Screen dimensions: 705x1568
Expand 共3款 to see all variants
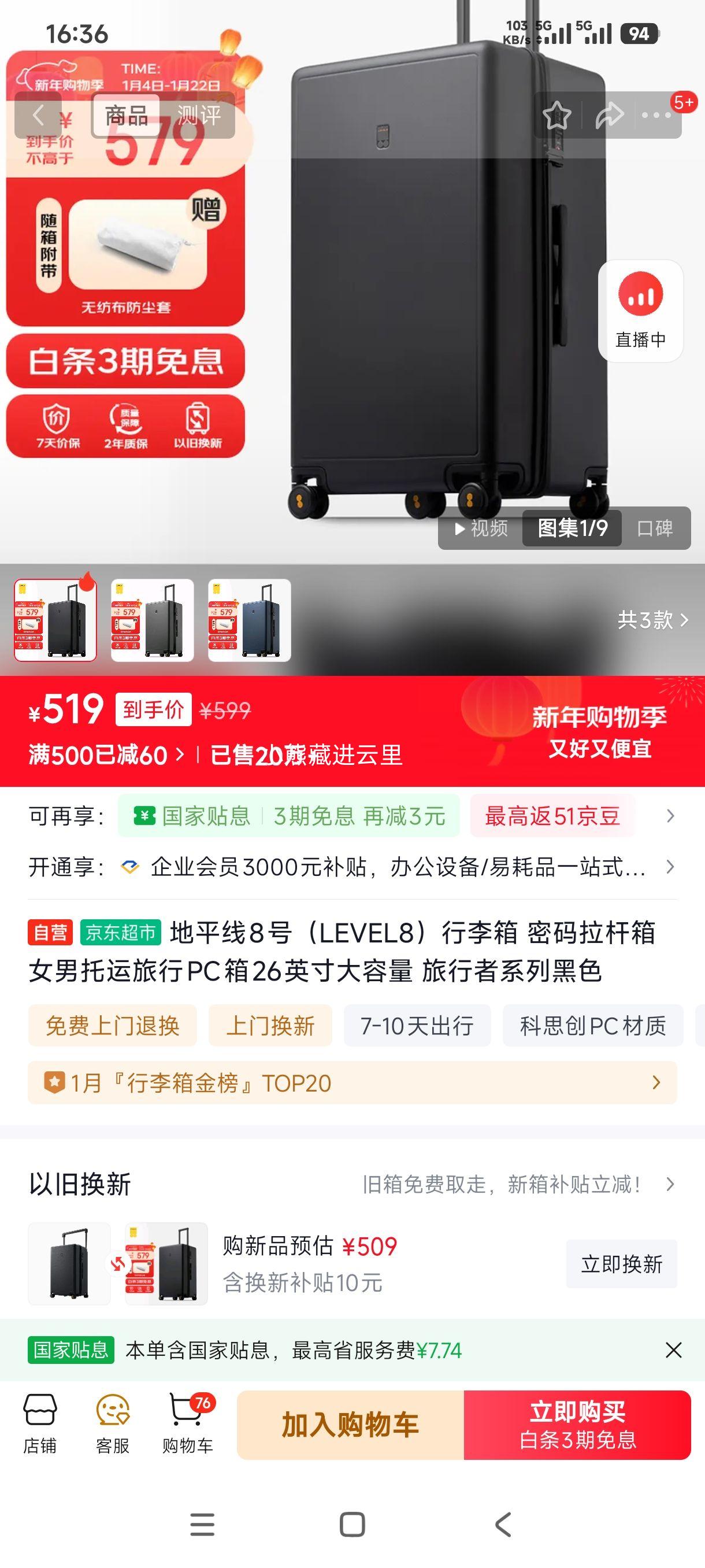652,619
